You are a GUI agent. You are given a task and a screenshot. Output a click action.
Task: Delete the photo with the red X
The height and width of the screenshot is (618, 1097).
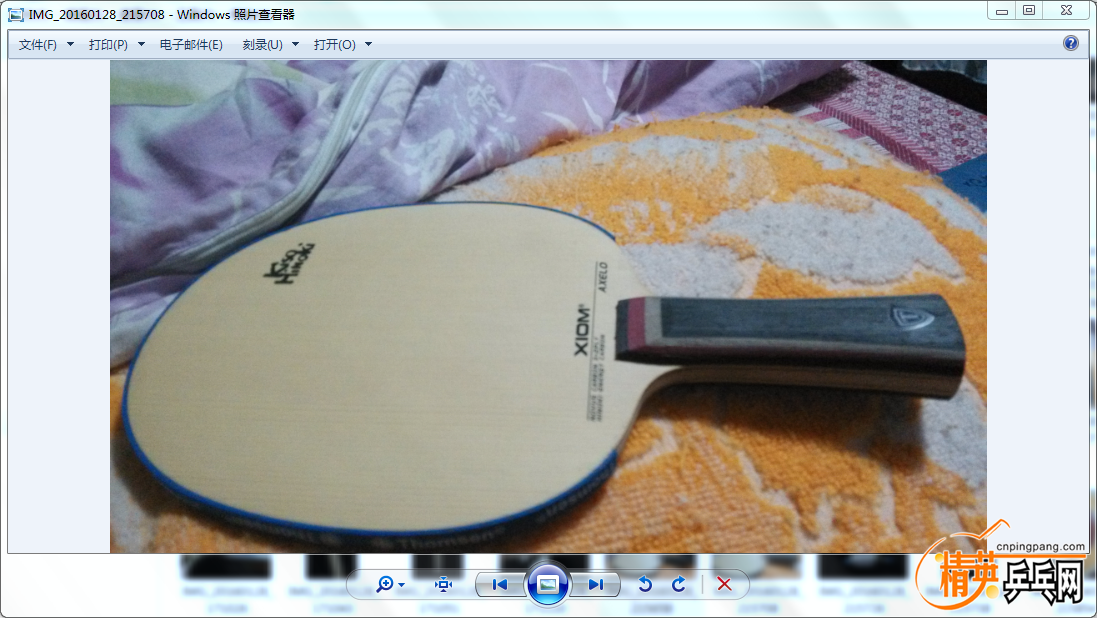click(x=724, y=584)
